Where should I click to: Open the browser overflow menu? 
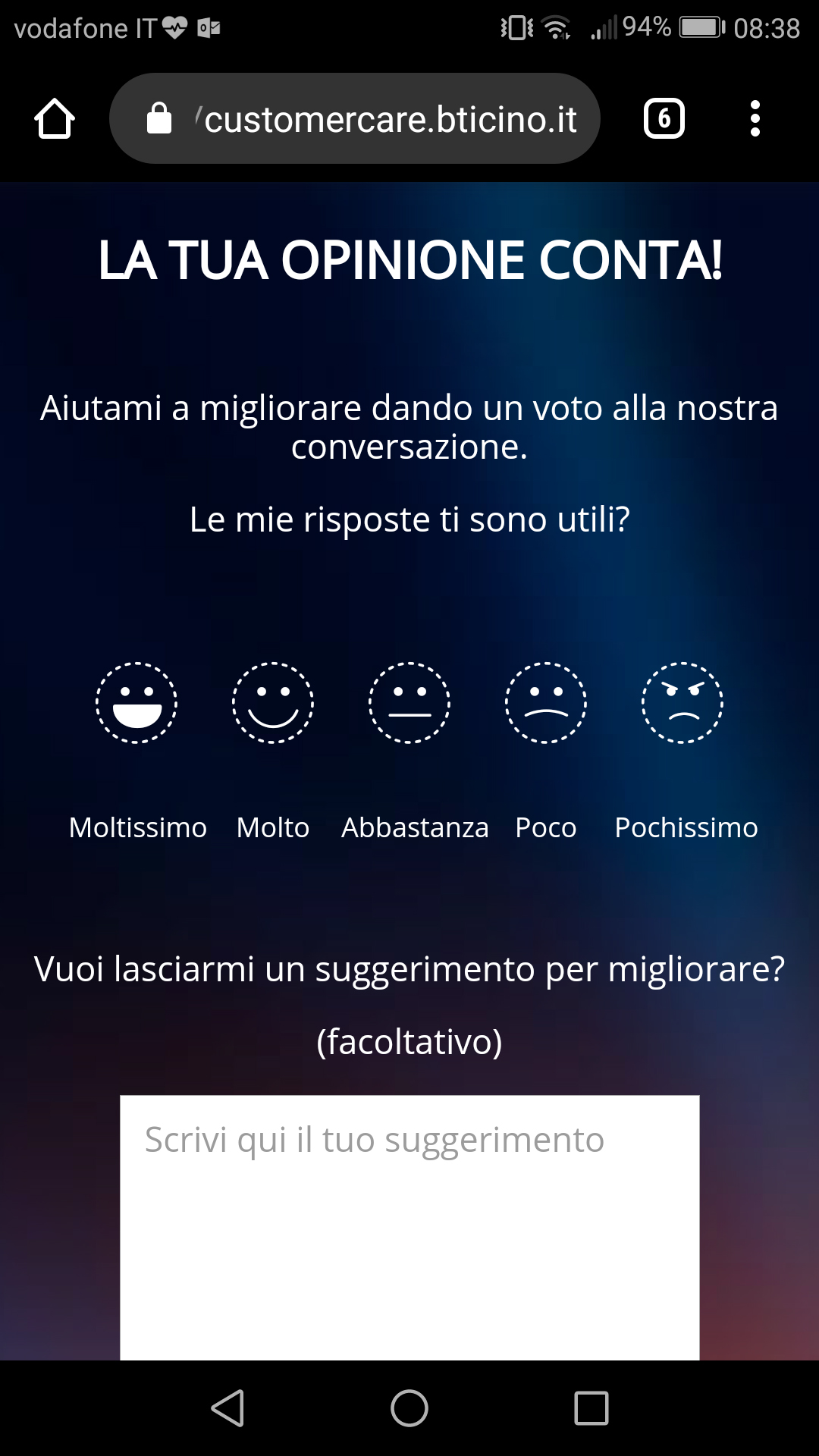point(755,119)
